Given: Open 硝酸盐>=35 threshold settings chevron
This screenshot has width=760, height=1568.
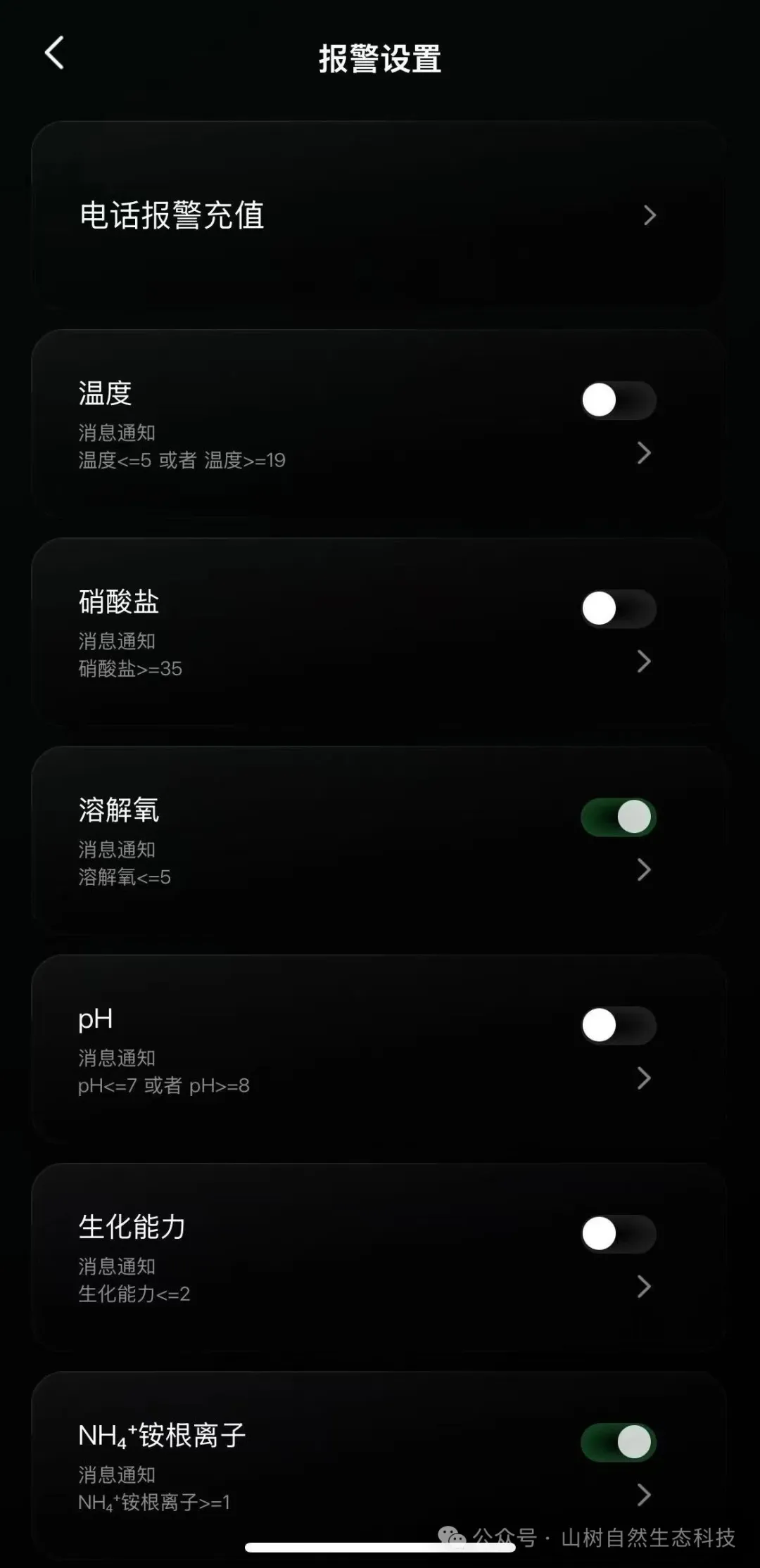Looking at the screenshot, I should click(x=643, y=661).
